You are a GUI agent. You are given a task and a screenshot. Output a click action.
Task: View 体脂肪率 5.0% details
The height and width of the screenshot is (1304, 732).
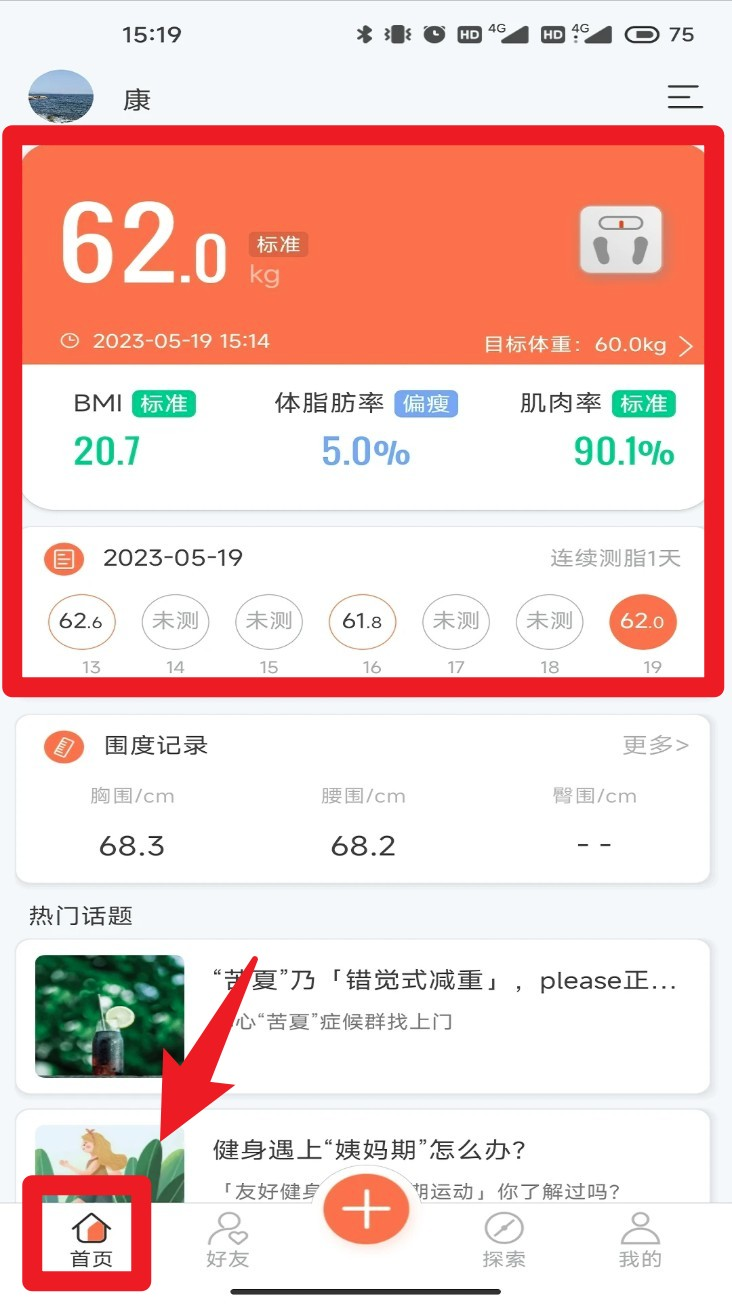tap(366, 432)
